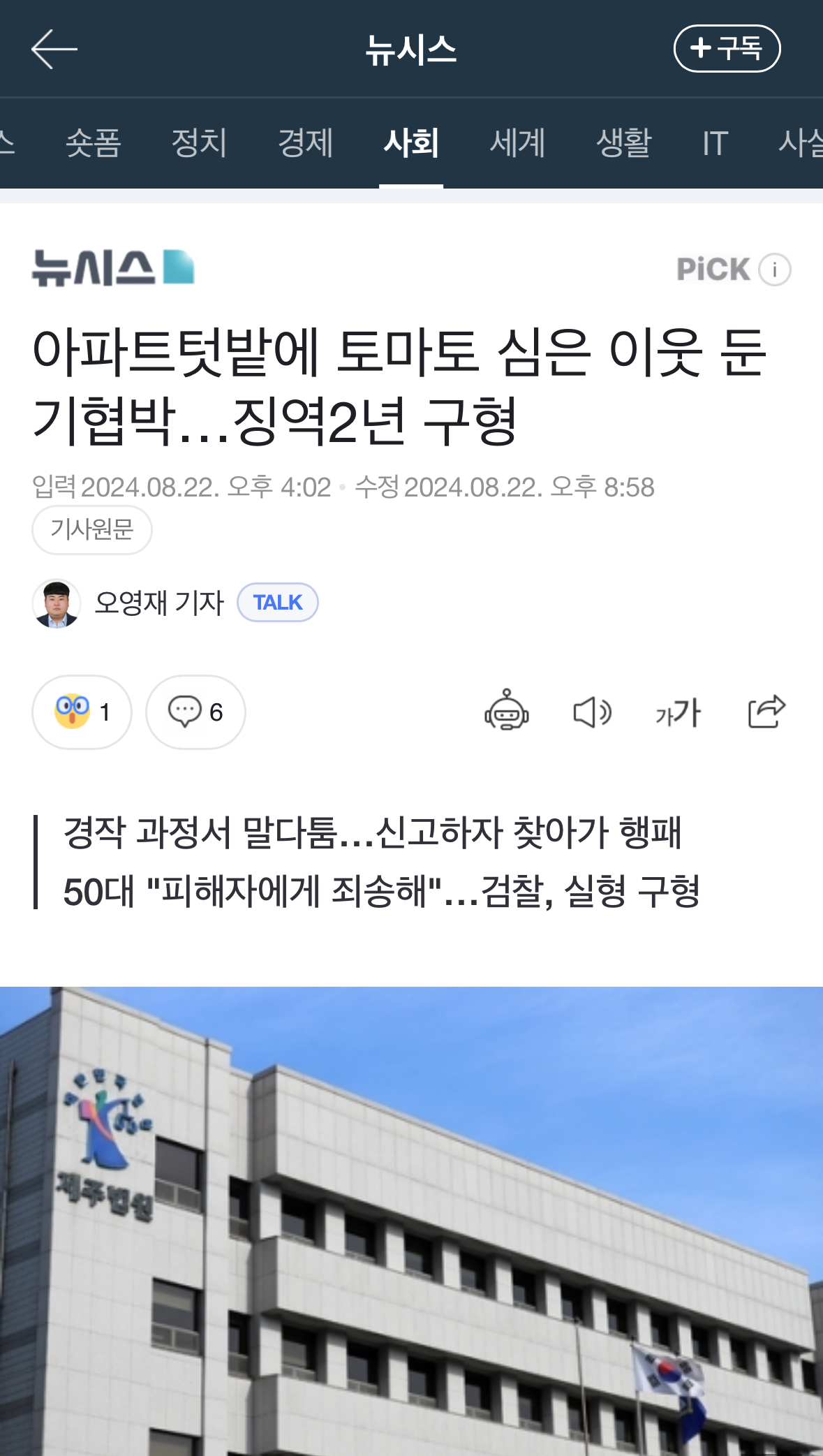
Task: Open the AI summary robot icon
Action: click(507, 712)
